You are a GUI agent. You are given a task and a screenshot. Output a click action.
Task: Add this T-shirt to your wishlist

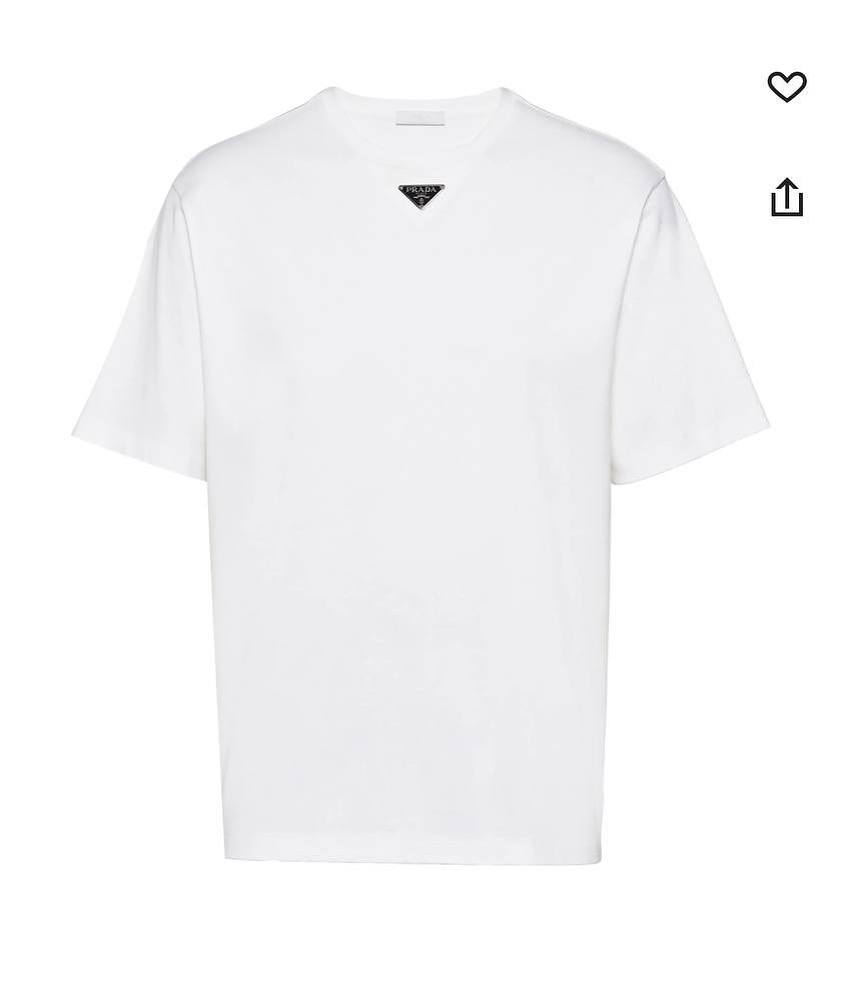tap(786, 87)
